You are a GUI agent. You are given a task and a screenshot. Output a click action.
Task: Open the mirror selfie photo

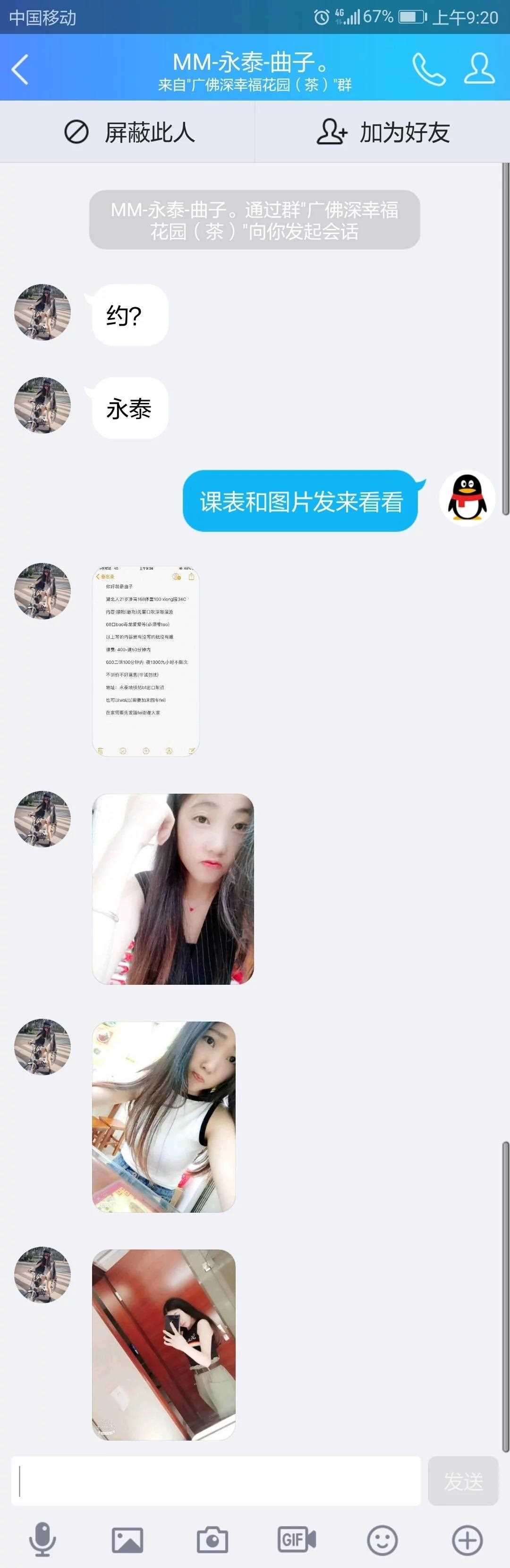click(x=163, y=1344)
